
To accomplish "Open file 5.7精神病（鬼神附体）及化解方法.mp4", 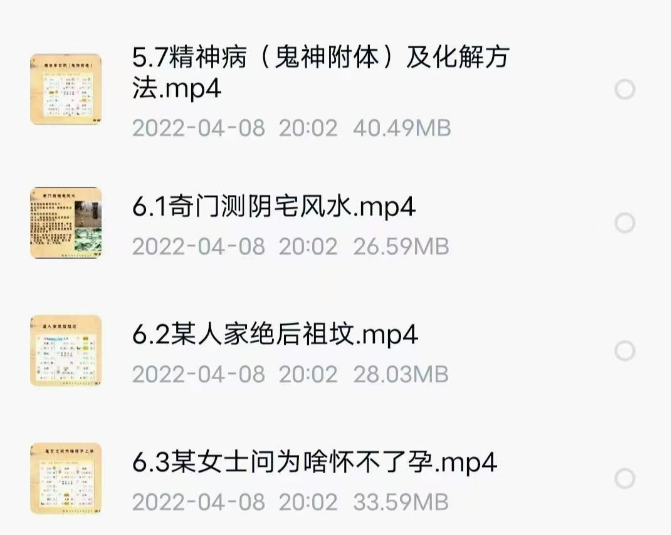I will coord(320,72).
